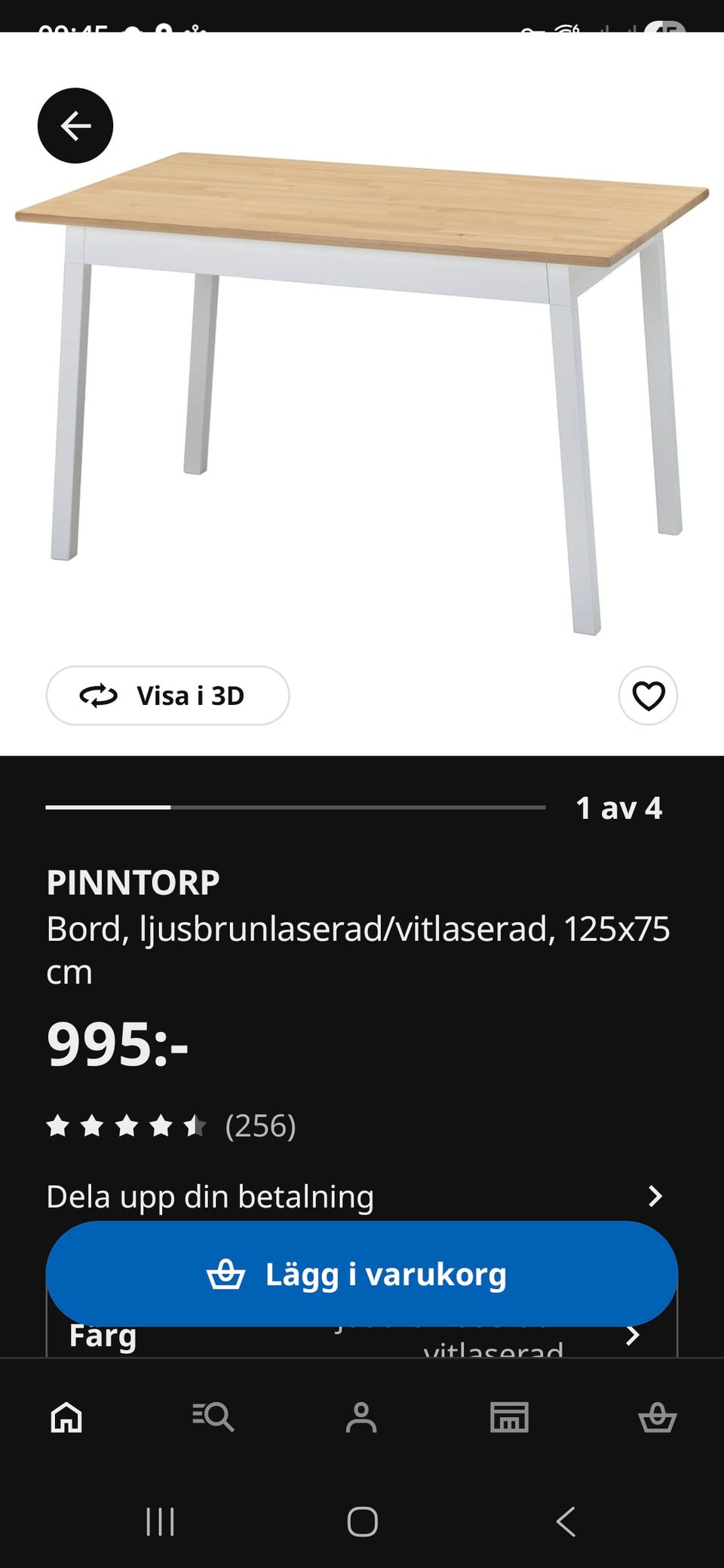Image resolution: width=724 pixels, height=1568 pixels.
Task: Tap the system home button
Action: pos(362,1521)
